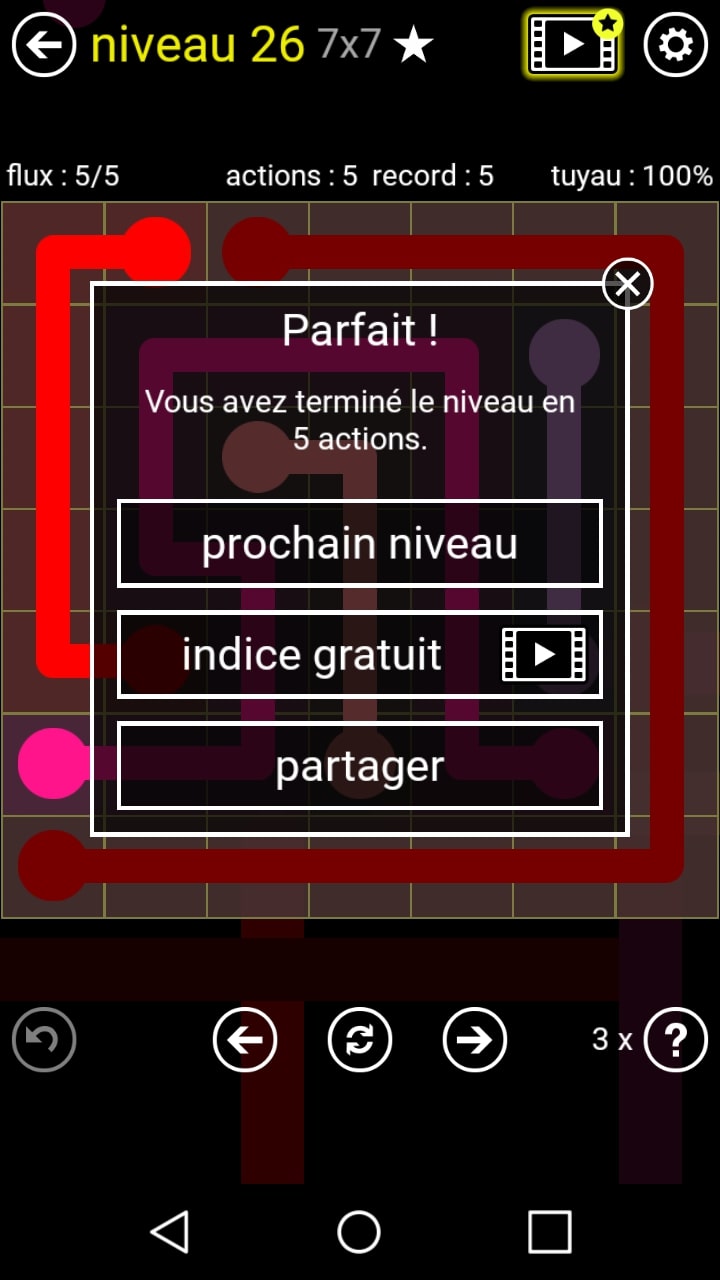Screen dimensions: 720x1280
Task: Get an indice gratuit
Action: click(x=360, y=655)
